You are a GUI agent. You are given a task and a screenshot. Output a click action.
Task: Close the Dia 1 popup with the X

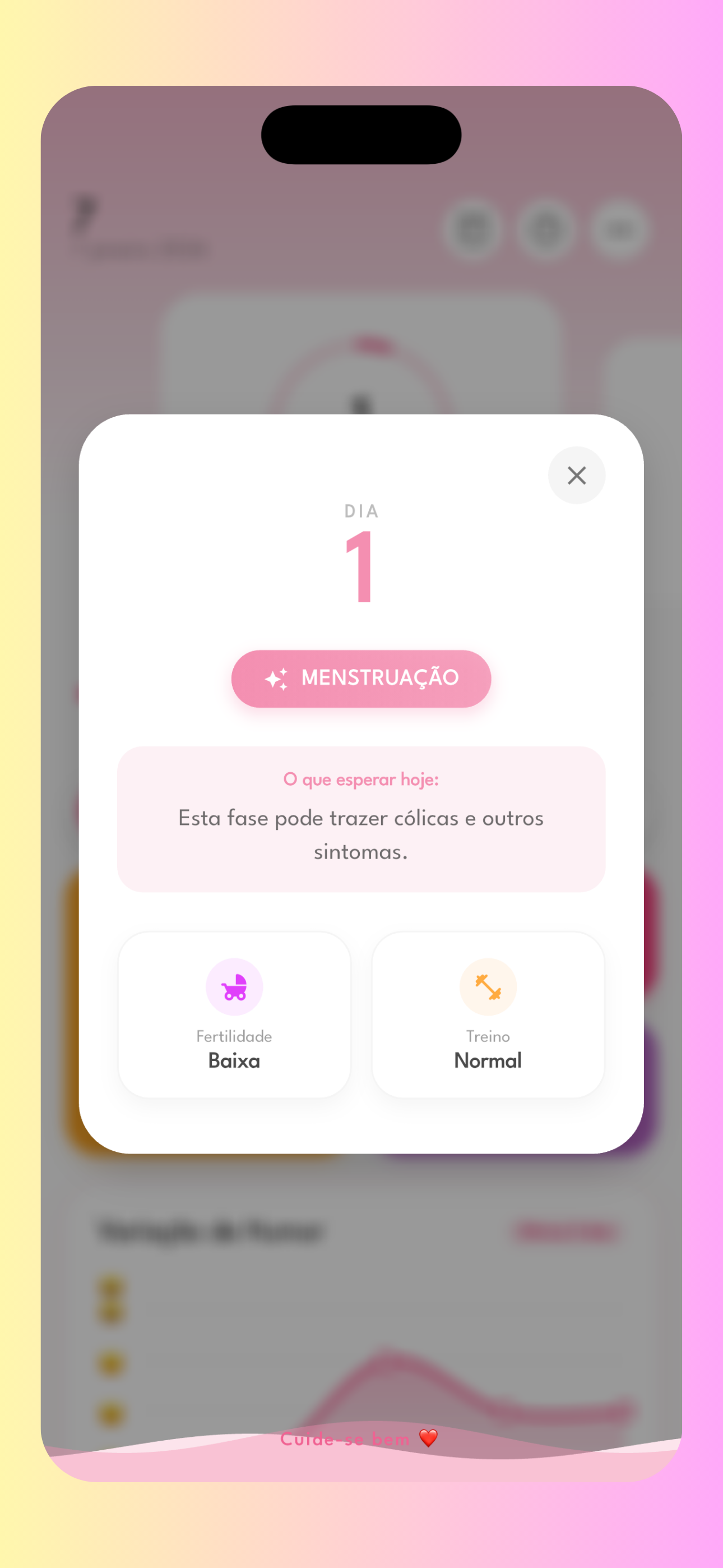click(576, 476)
